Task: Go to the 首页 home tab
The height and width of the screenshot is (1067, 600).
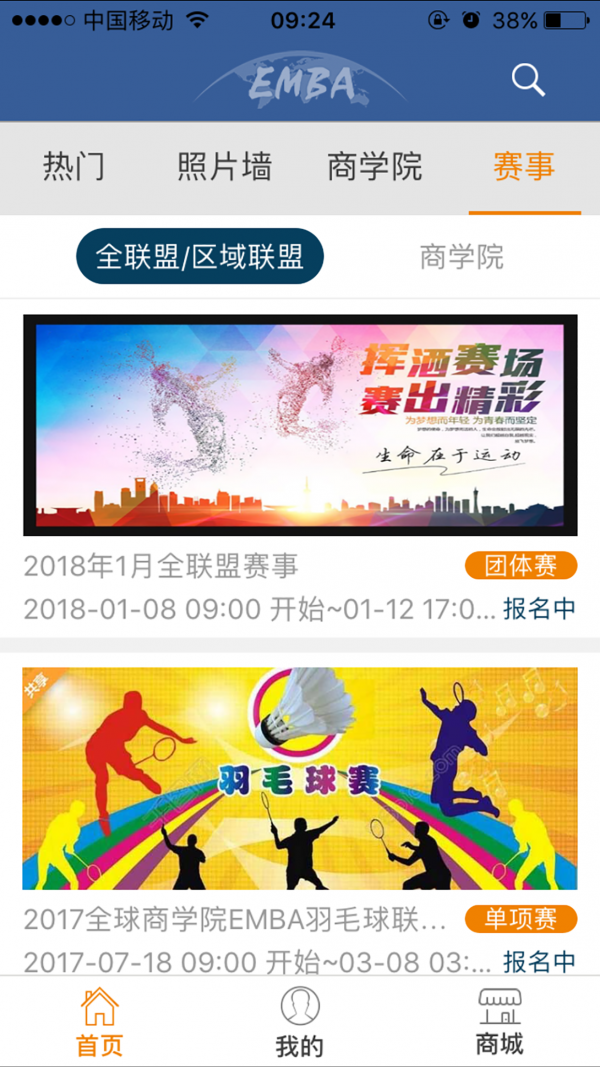Action: pyautogui.click(x=99, y=1022)
